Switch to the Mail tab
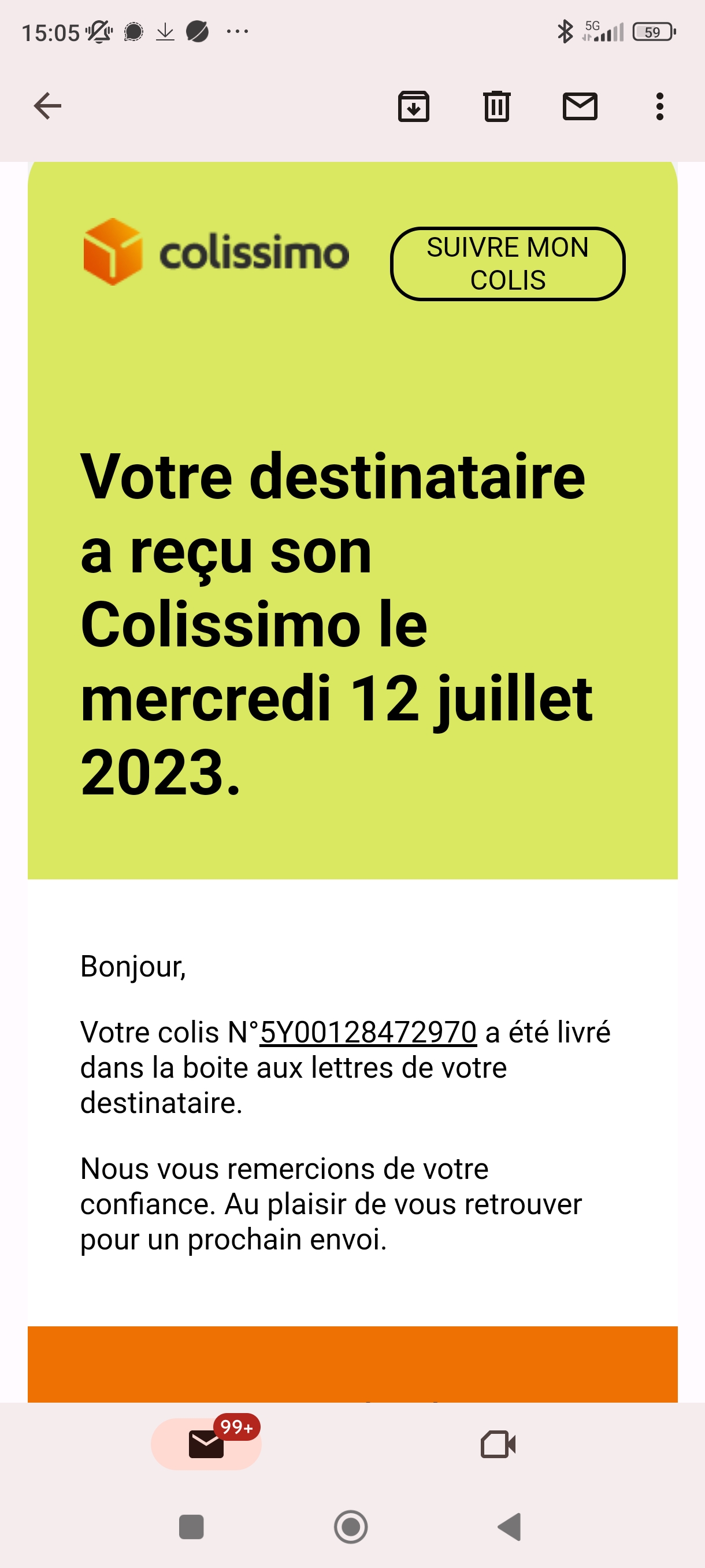The image size is (705, 1568). coord(206,1444)
